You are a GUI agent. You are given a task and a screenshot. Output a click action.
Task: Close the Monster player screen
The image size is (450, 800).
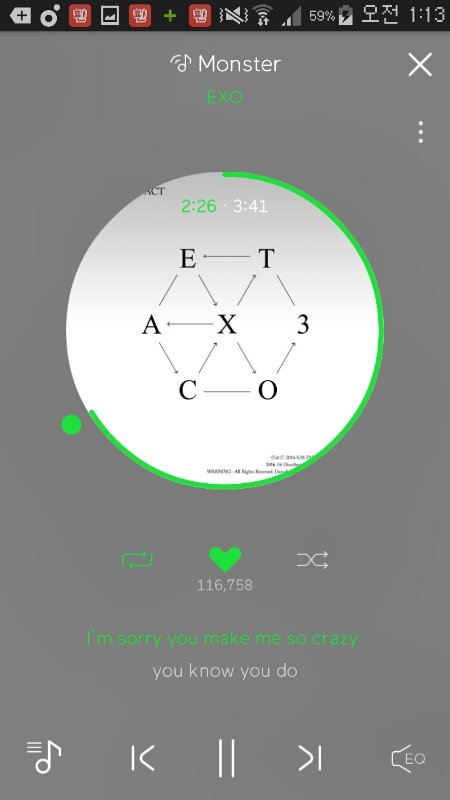420,65
